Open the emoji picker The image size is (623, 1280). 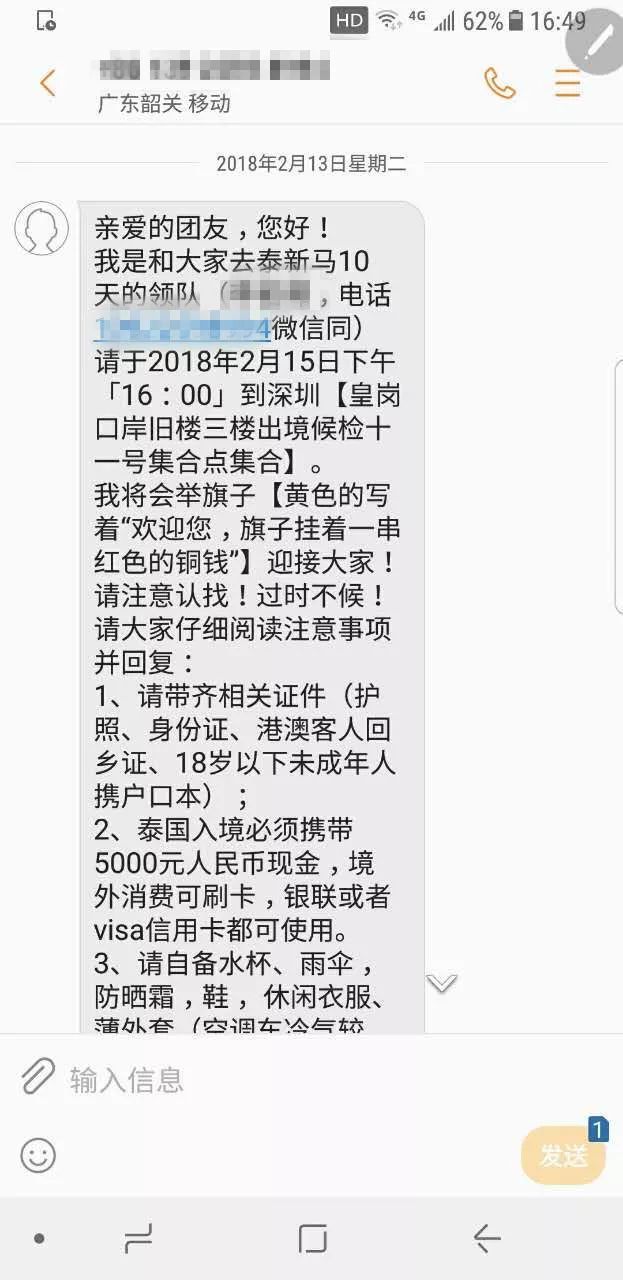click(x=38, y=1156)
